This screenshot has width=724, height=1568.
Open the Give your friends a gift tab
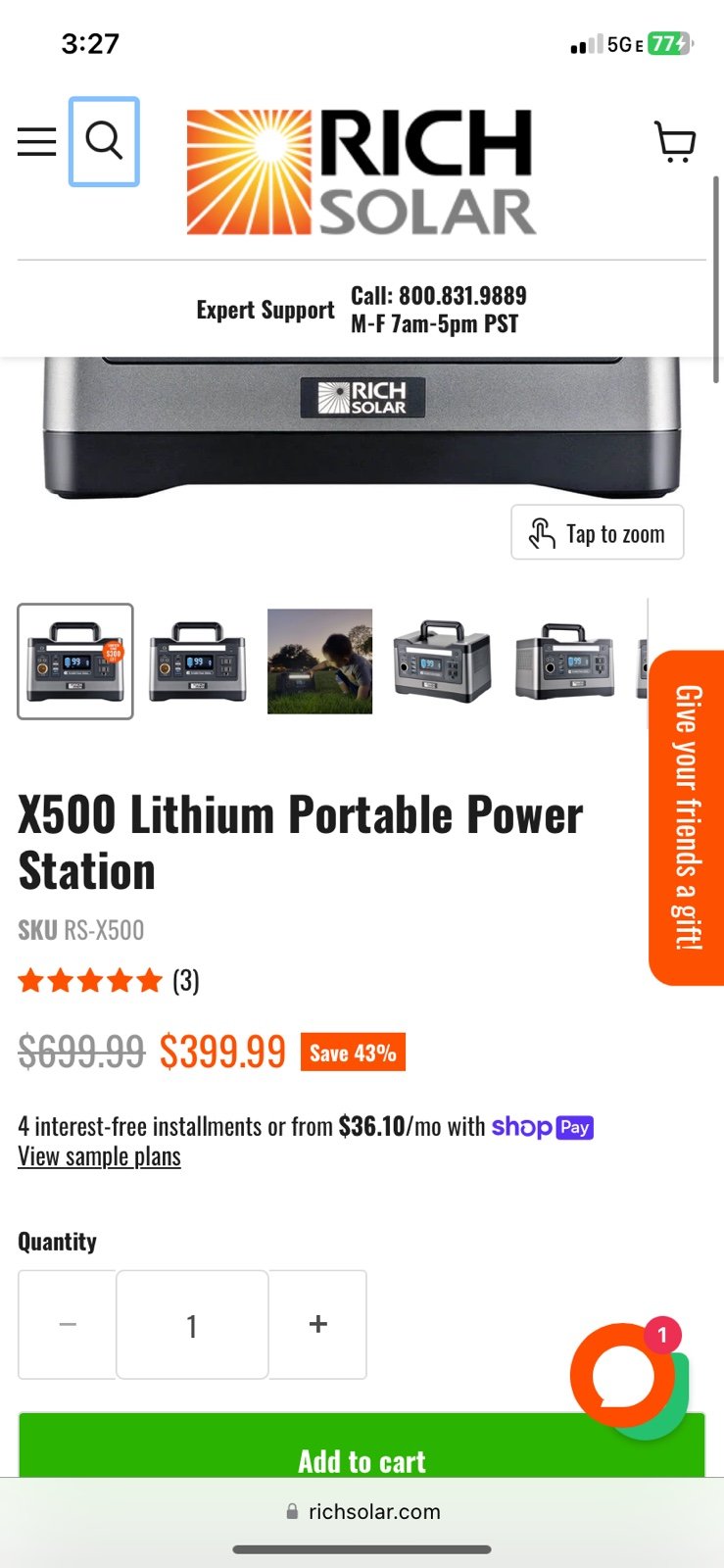pos(687,817)
